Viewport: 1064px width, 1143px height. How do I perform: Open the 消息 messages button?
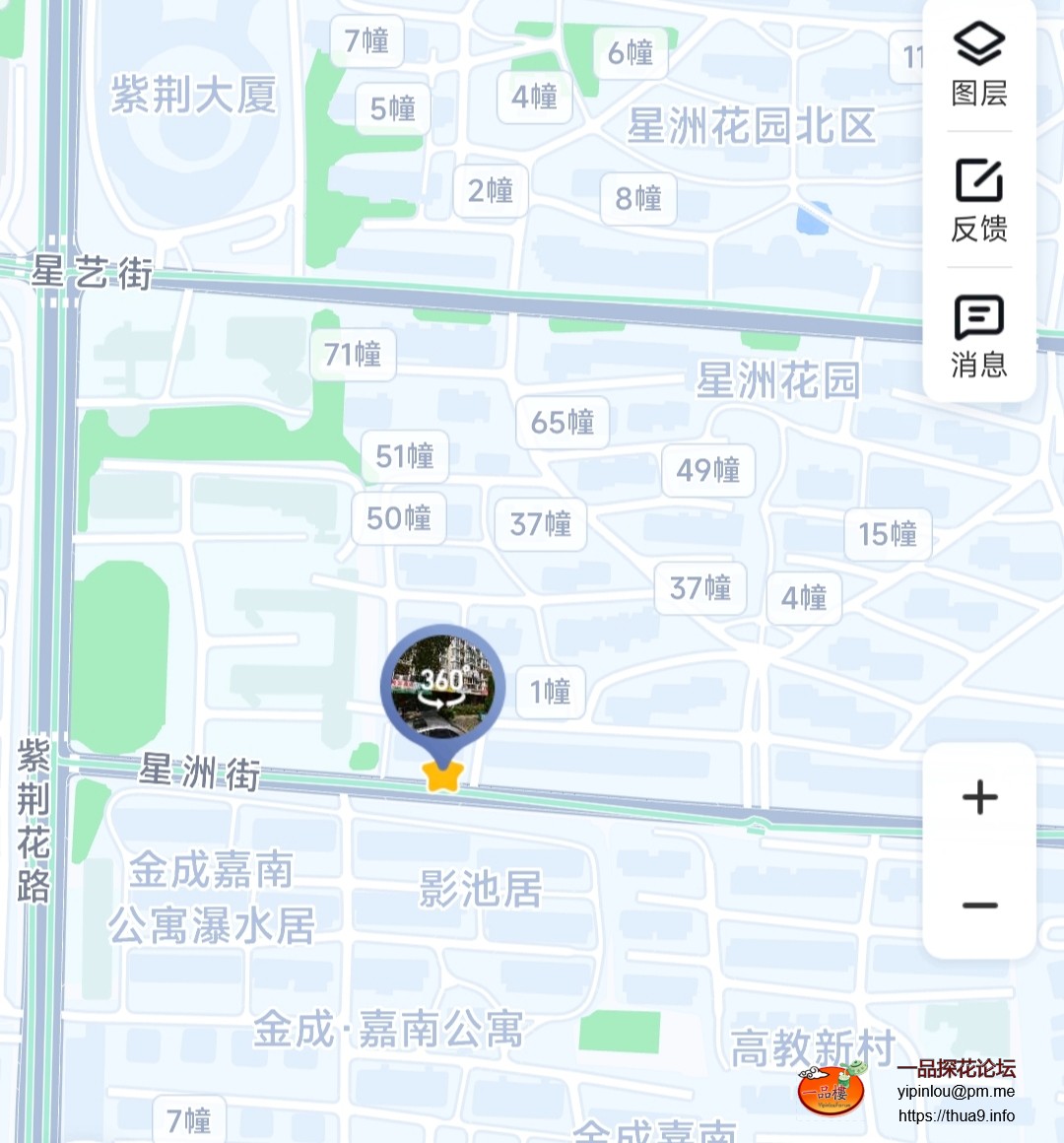pyautogui.click(x=979, y=336)
